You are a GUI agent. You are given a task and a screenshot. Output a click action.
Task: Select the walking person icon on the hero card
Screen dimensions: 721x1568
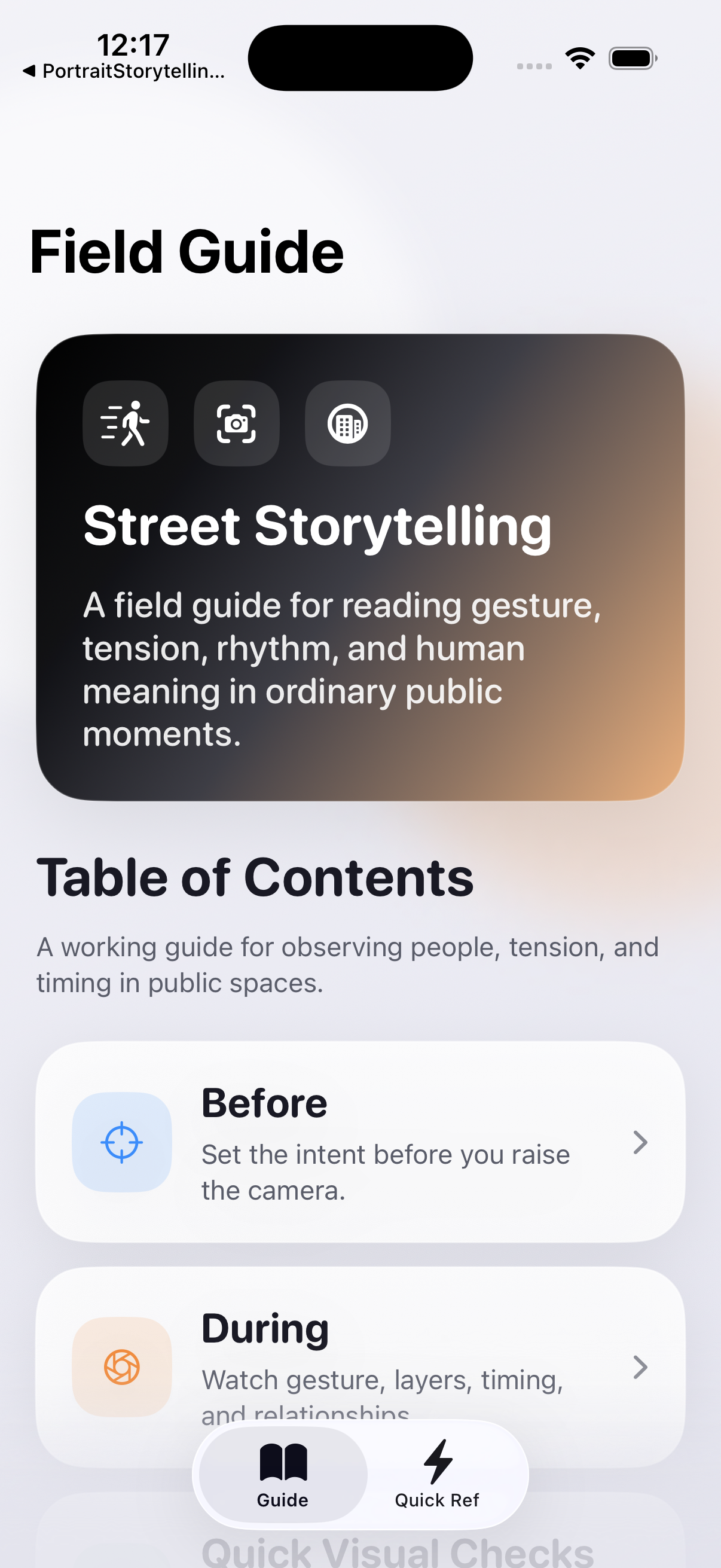pos(125,424)
